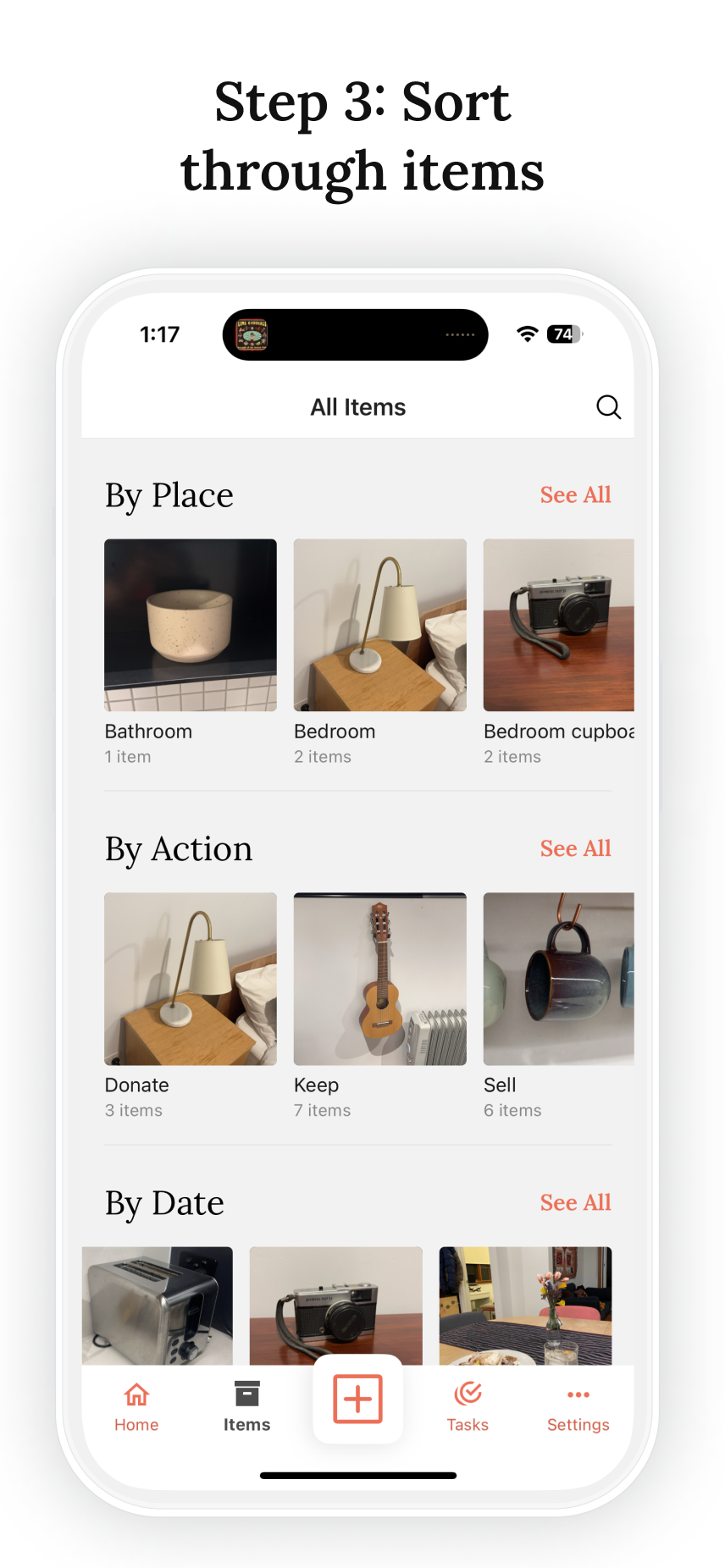
Task: Open the search icon on All Items screen
Action: click(608, 407)
